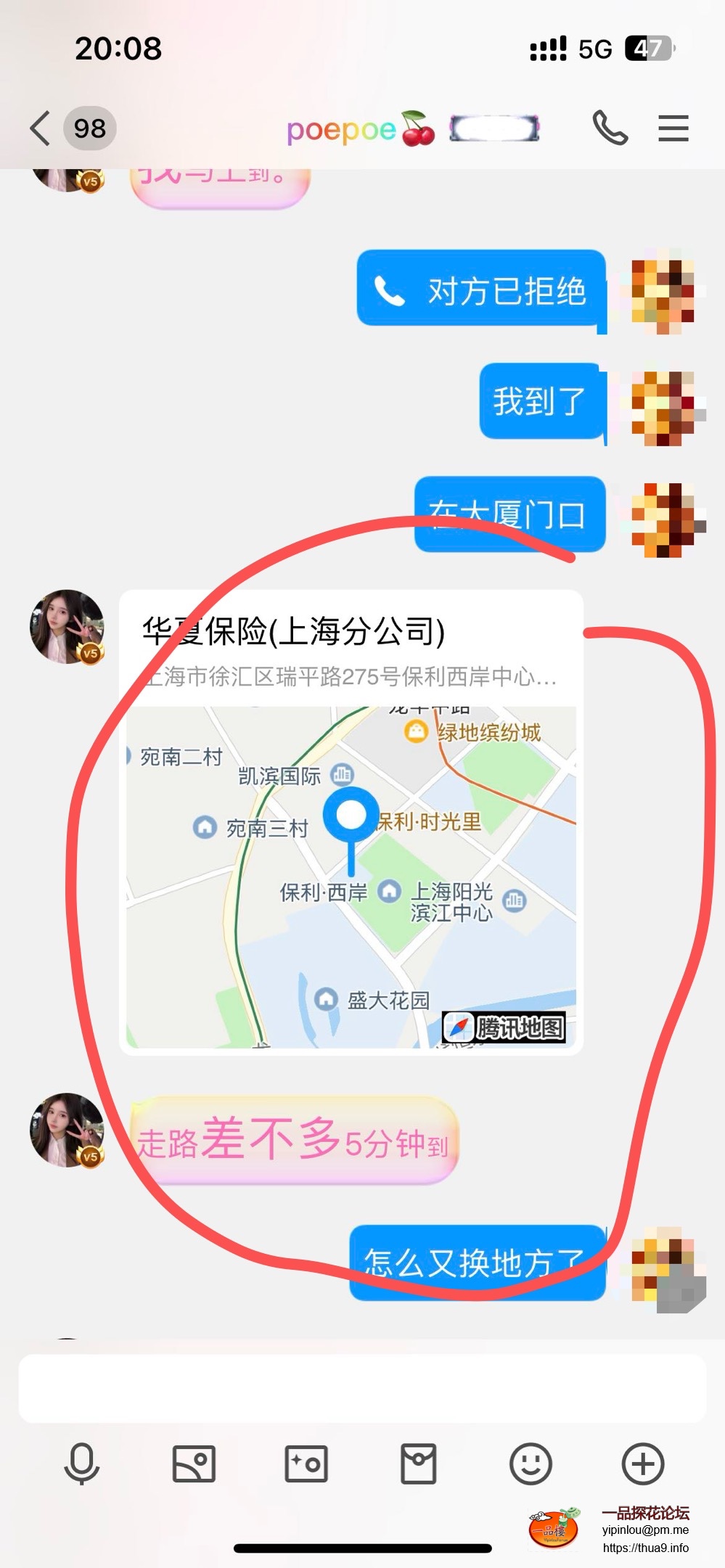This screenshot has height=1568, width=725.
Task: Go back to the message list
Action: (x=41, y=128)
